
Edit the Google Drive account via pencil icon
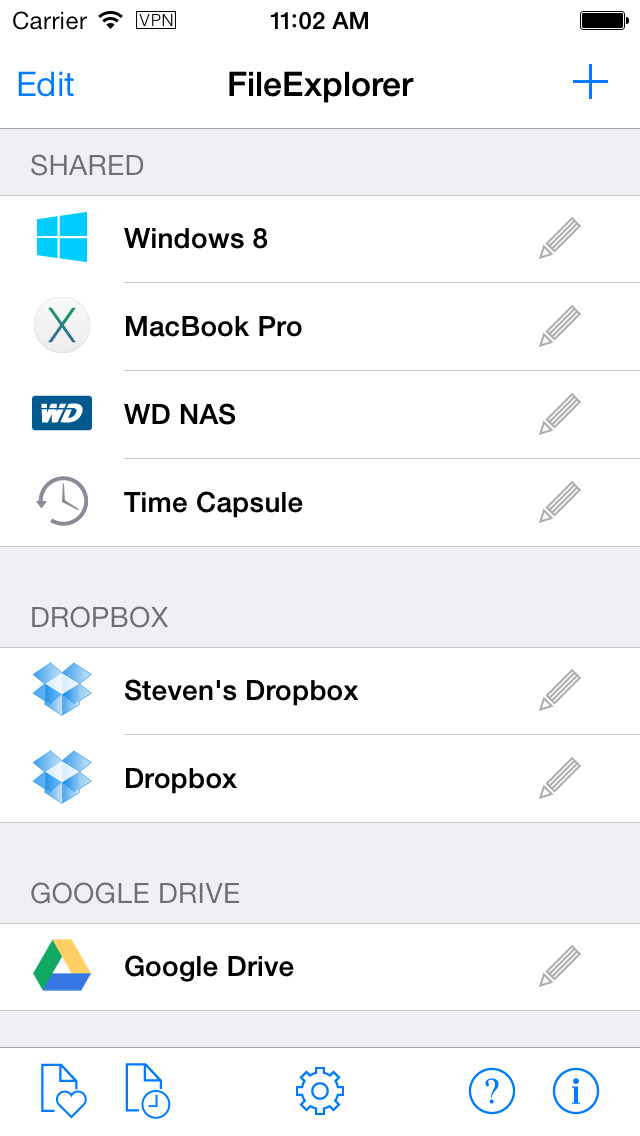point(560,966)
